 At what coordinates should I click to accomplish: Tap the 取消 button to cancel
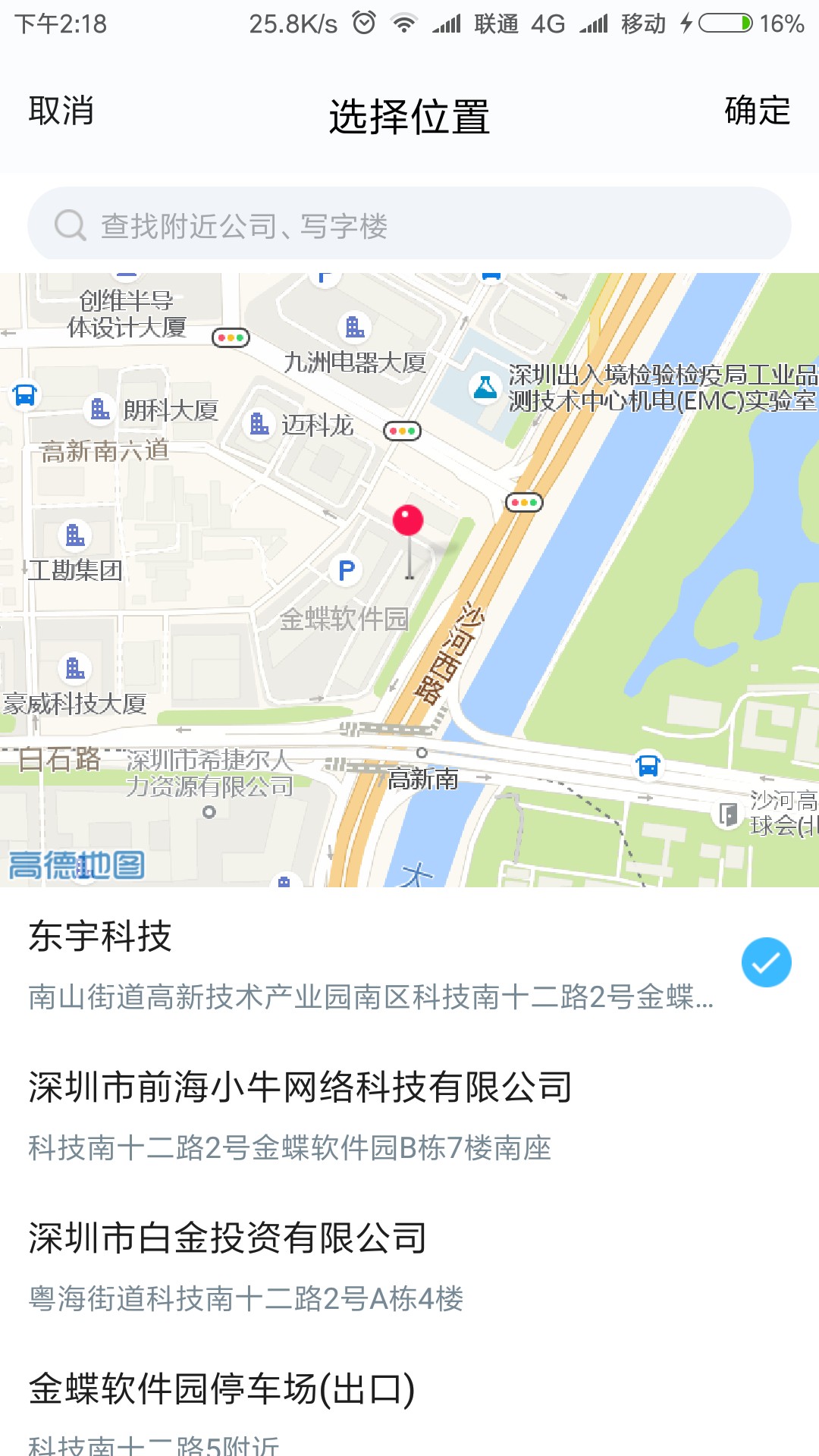coord(61,111)
